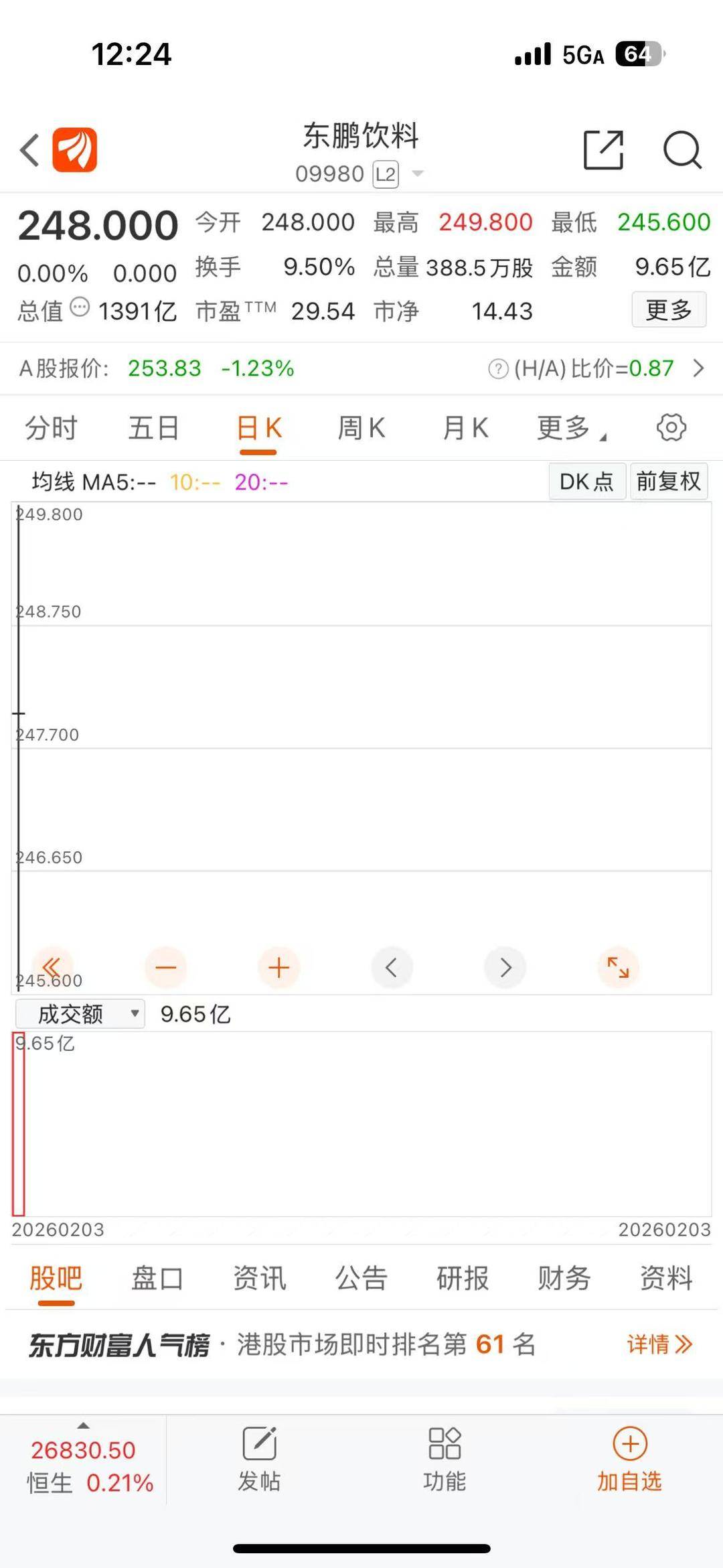This screenshot has height=1568, width=723.
Task: Change the 前复权 adjustment mode
Action: tap(668, 482)
